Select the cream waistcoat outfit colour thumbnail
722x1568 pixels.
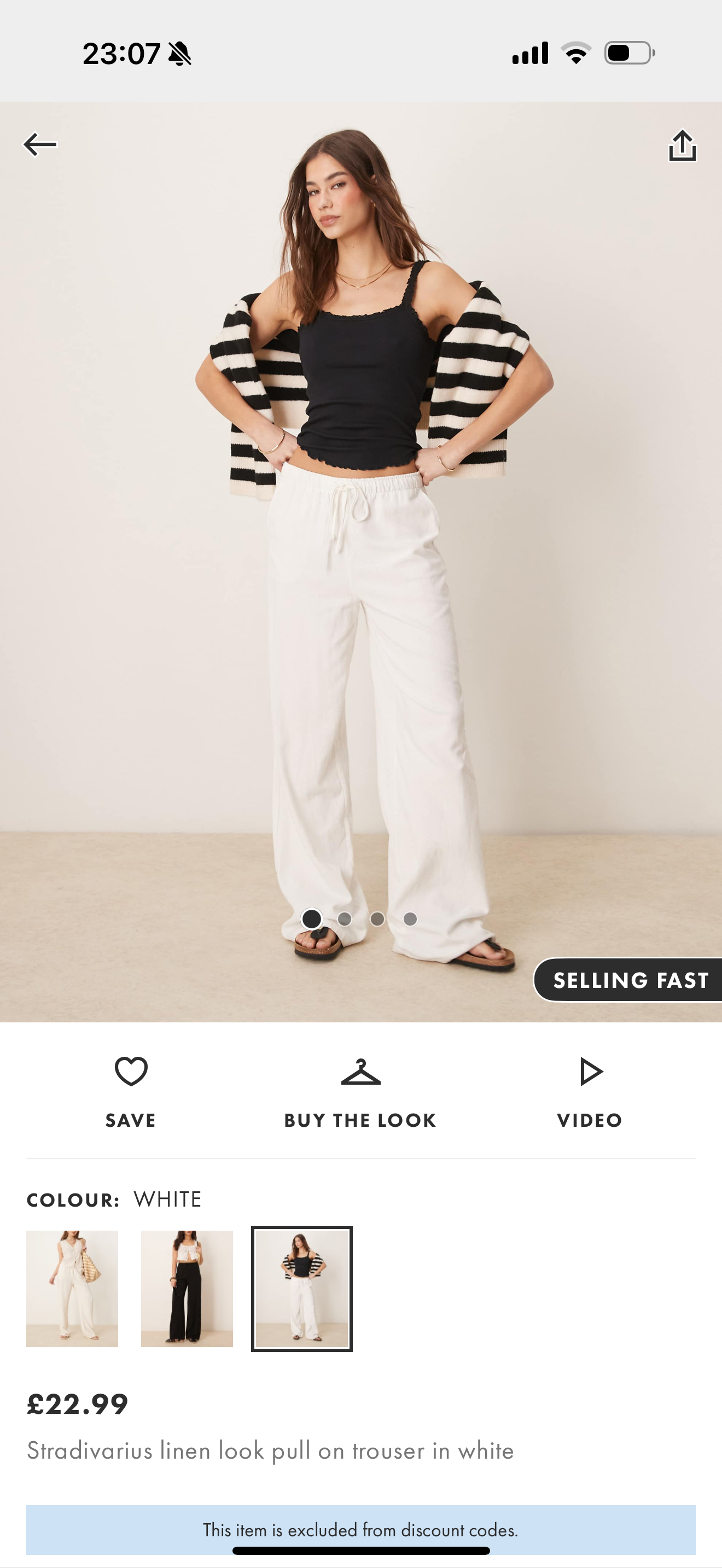[72, 1288]
